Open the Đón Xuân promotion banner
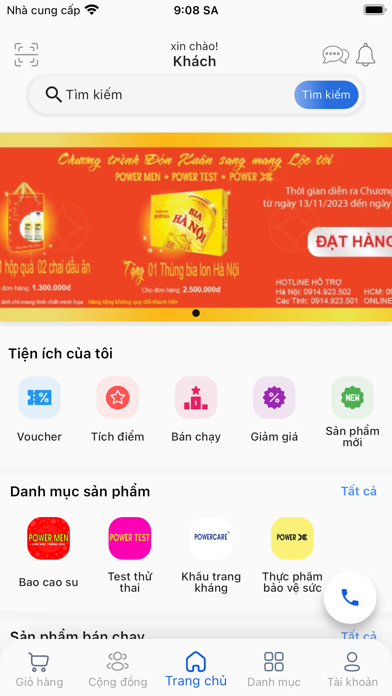392x696 pixels. pos(196,227)
